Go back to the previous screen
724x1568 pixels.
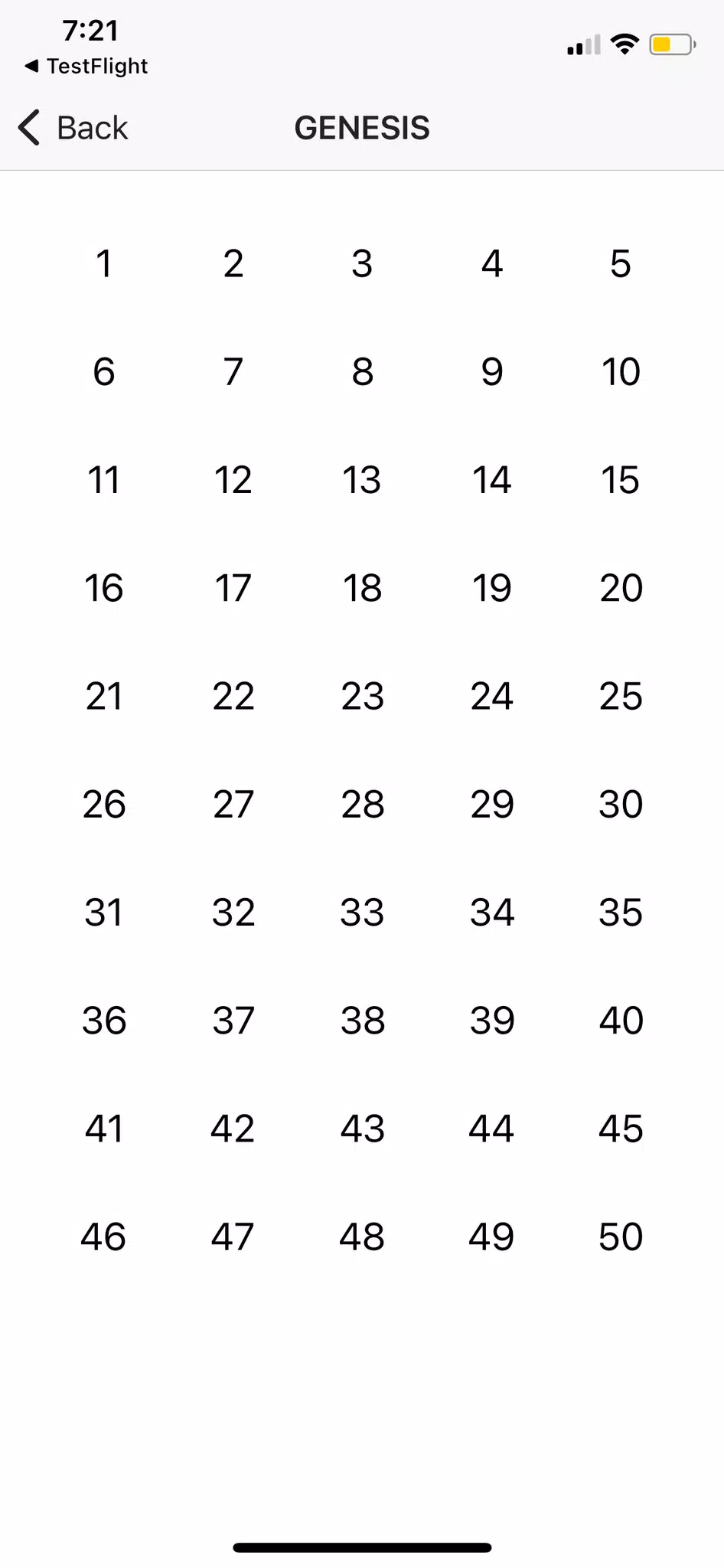point(73,128)
